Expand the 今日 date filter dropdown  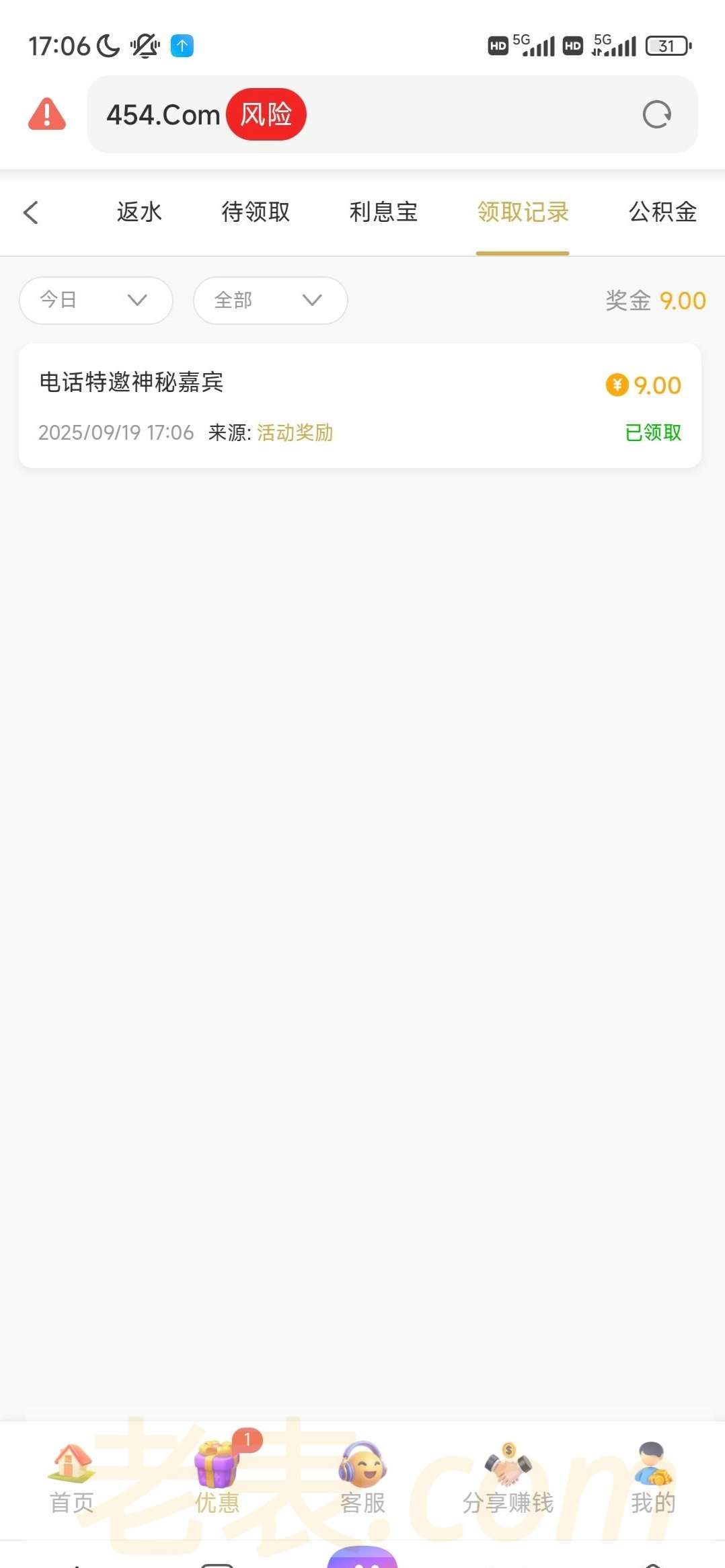coord(96,300)
